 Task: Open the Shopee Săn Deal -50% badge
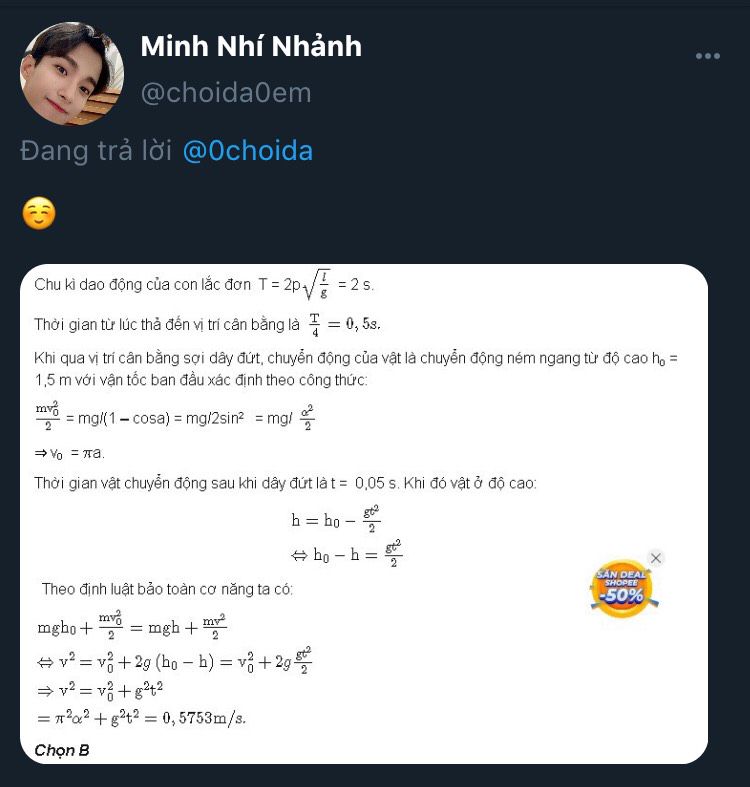tap(623, 590)
